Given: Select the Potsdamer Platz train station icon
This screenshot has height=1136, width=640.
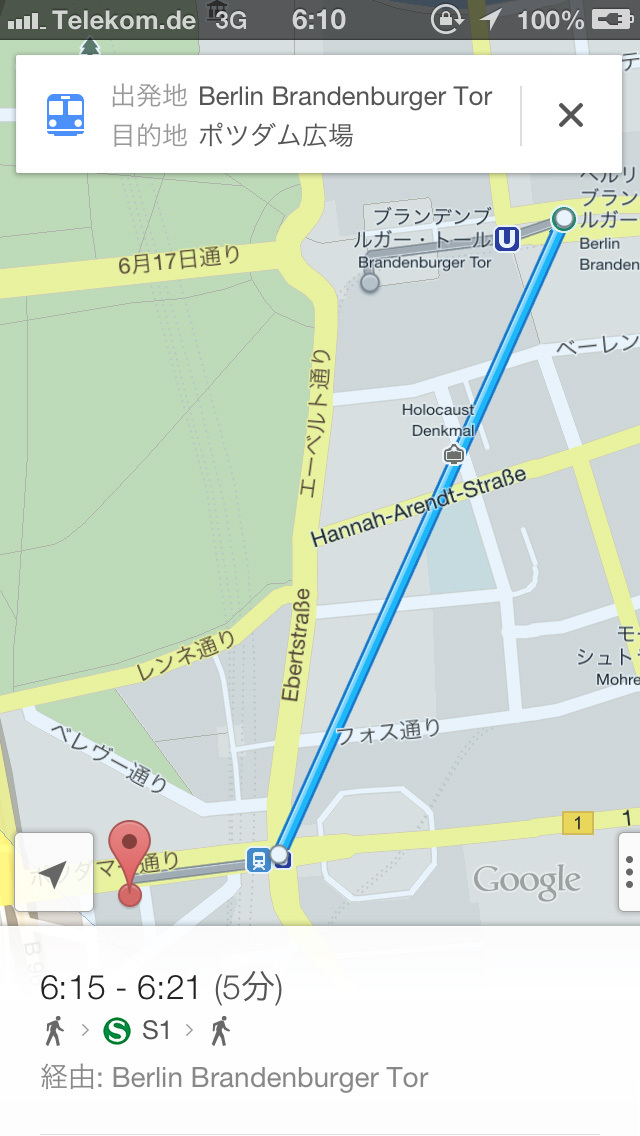Looking at the screenshot, I should pos(258,859).
